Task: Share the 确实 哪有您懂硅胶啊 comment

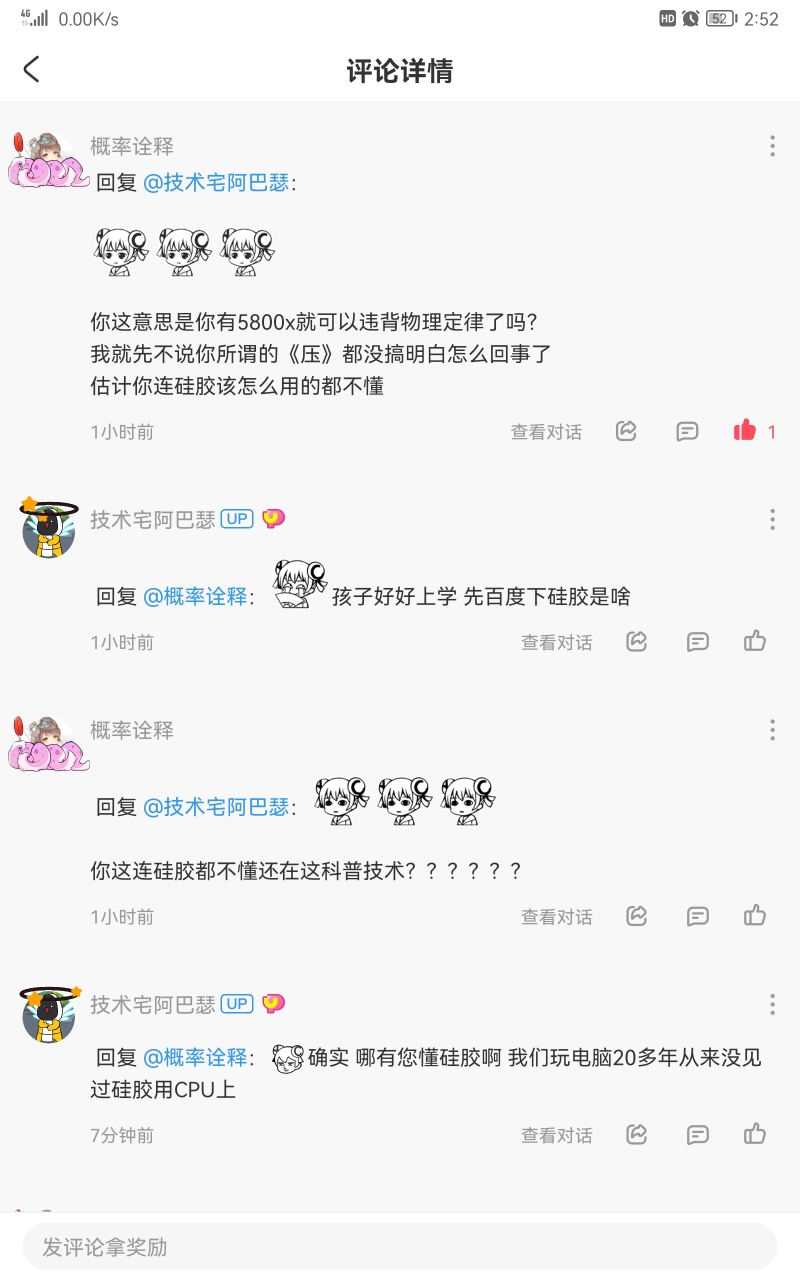Action: pyautogui.click(x=637, y=1134)
